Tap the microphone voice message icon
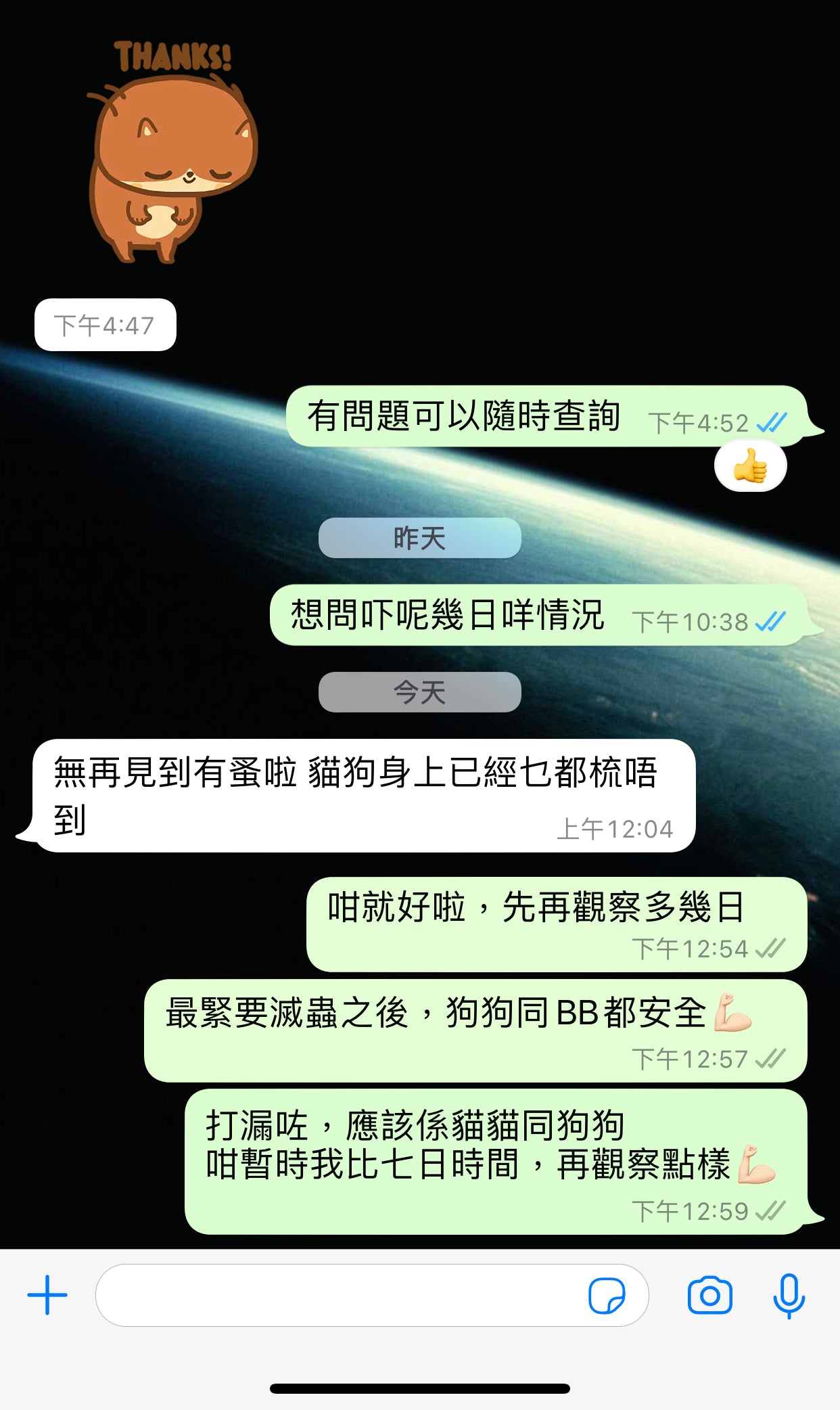Image resolution: width=840 pixels, height=1410 pixels. 789,1295
